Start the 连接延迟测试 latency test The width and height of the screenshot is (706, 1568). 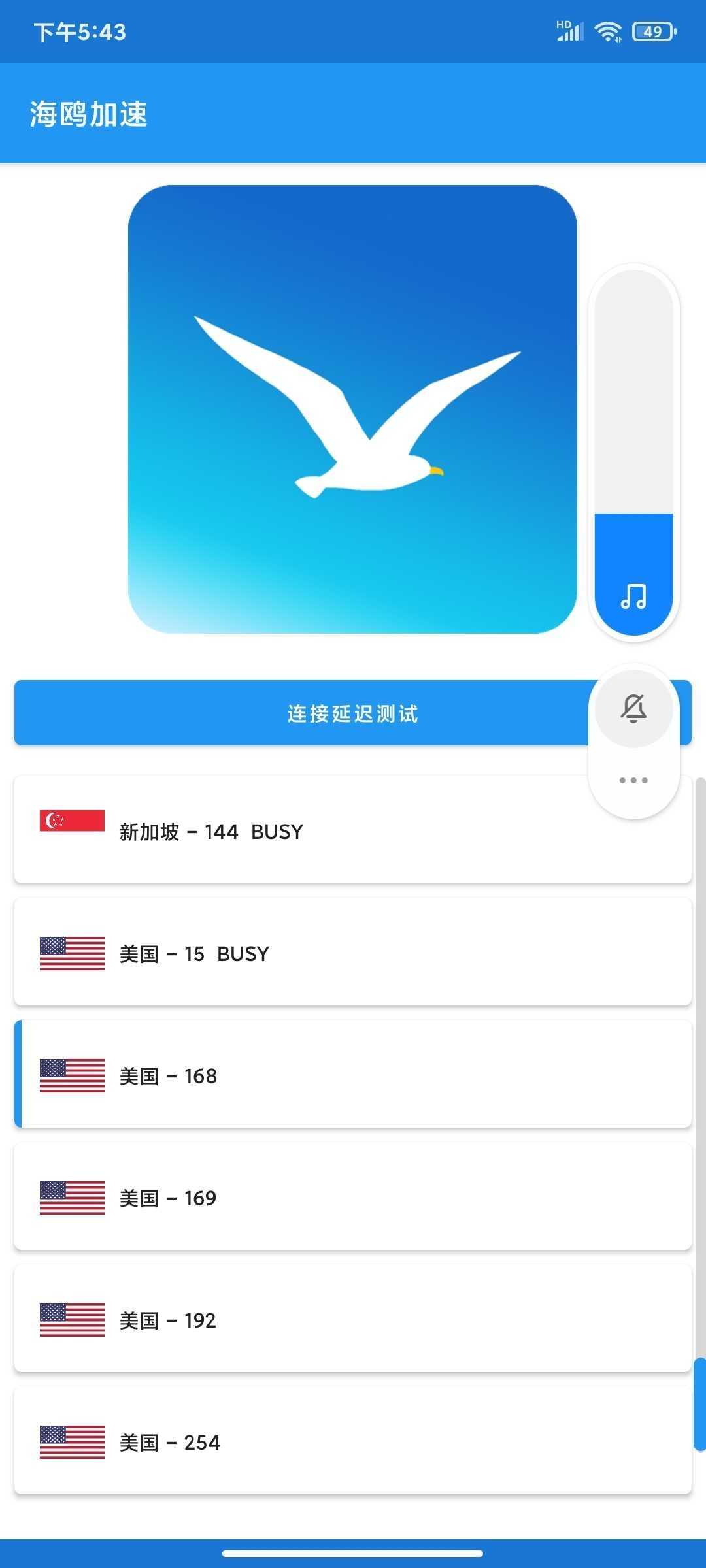[301, 713]
